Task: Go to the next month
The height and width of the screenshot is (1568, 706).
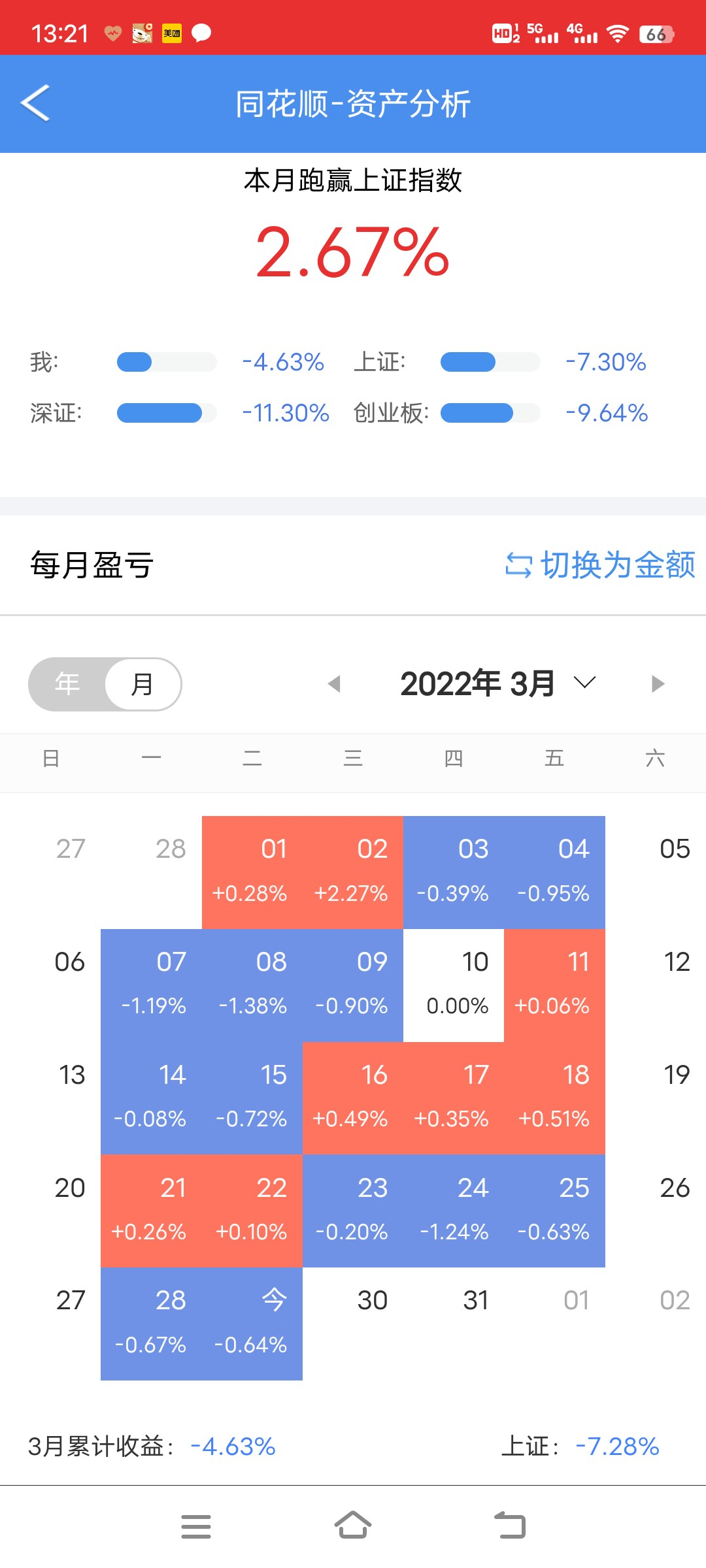Action: click(x=658, y=684)
